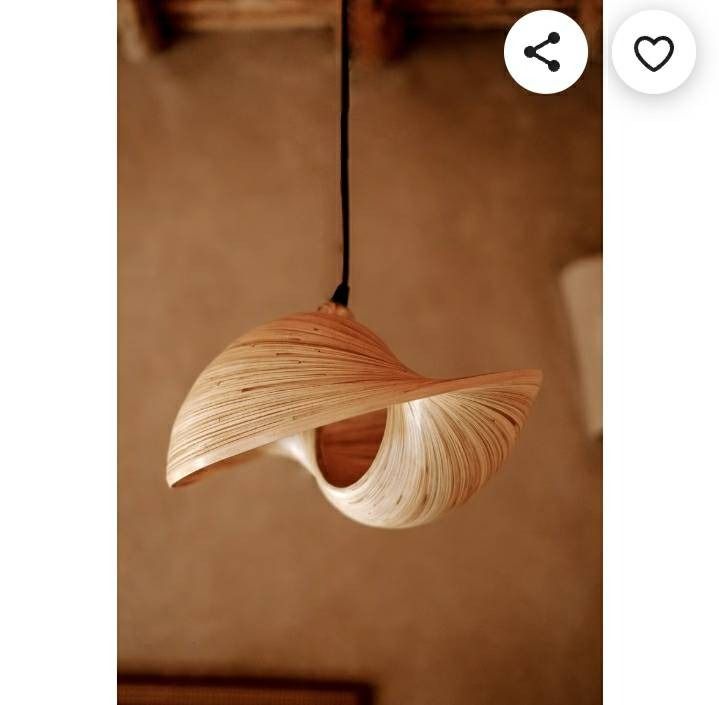The image size is (719, 705).
Task: Add the lamp to wishlist favorites
Action: pos(653,52)
